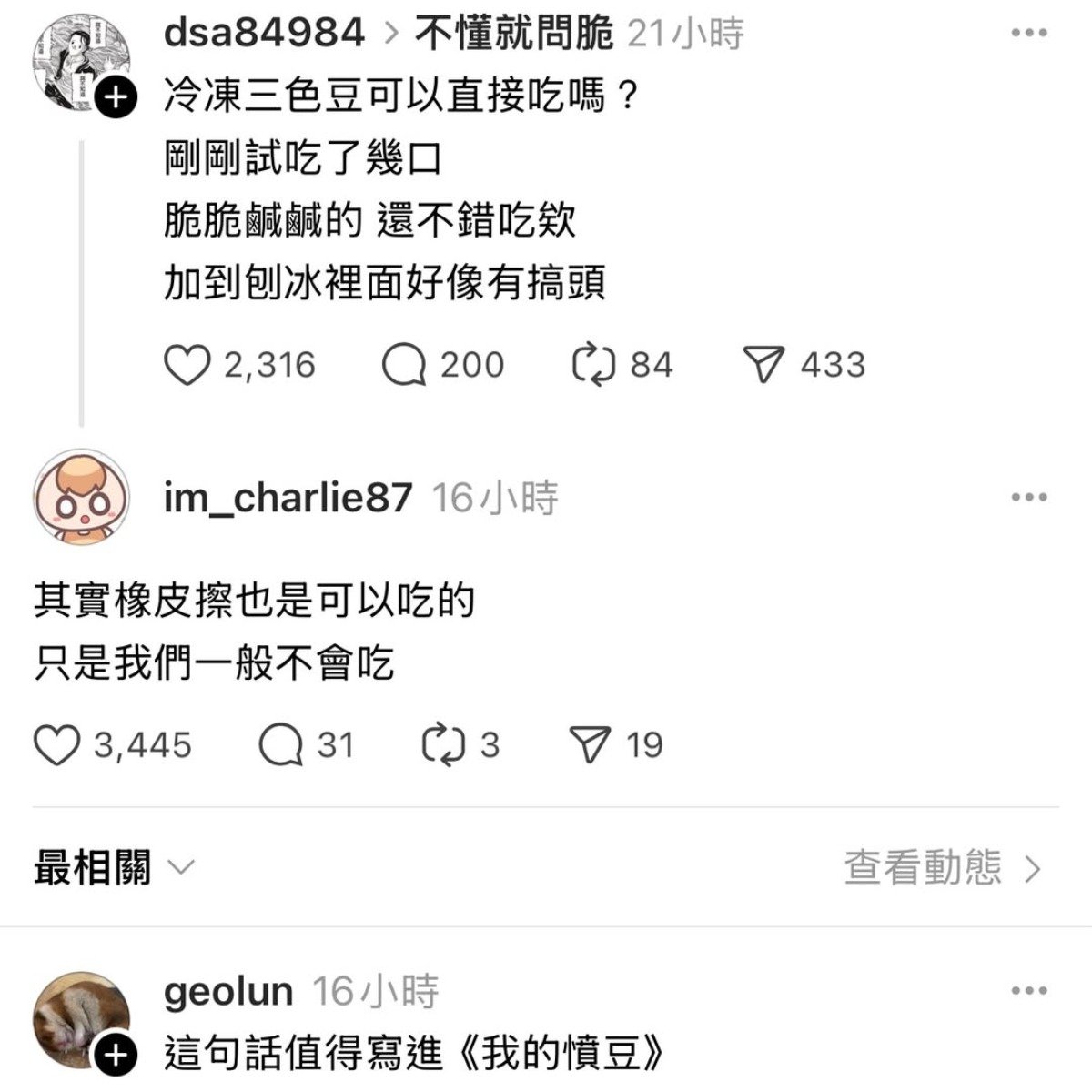Screen dimensions: 1092x1092
Task: Open replies to im_charlie87's comment
Action: pyautogui.click(x=281, y=745)
